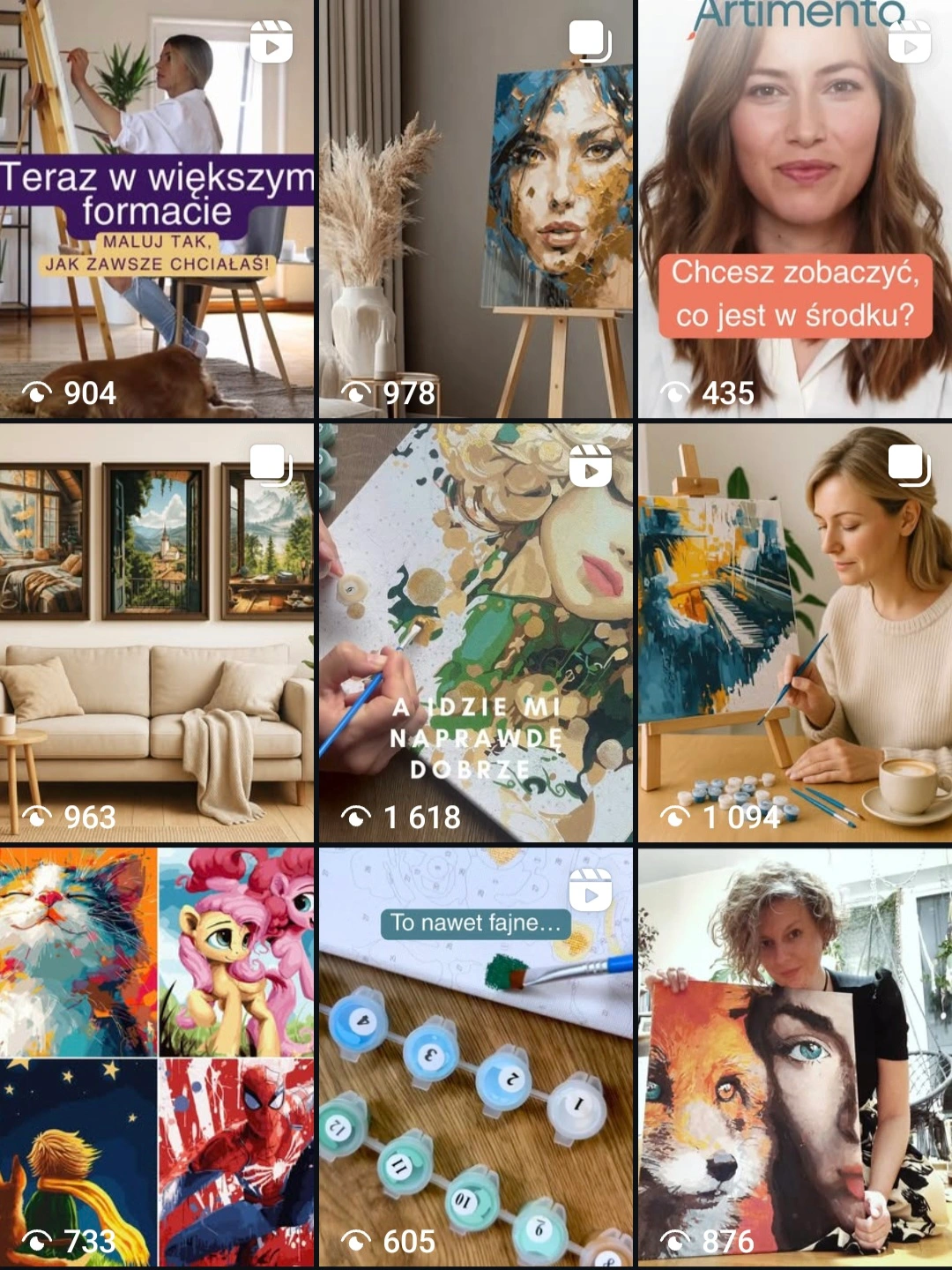This screenshot has width=952, height=1270.
Task: Open the reel 'To nawet fajne…'
Action: 476,1057
